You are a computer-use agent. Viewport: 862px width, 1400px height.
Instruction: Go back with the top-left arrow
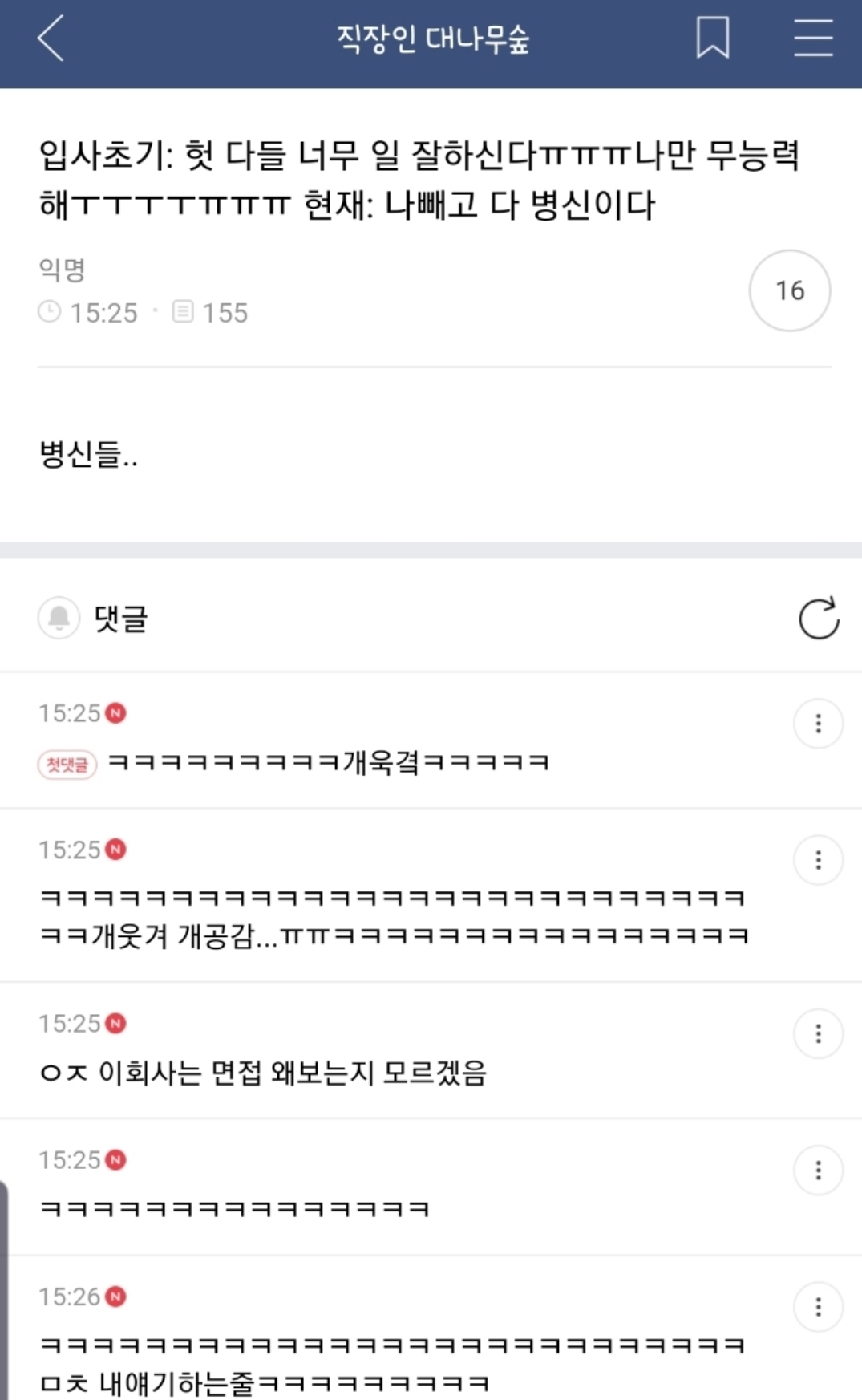(x=51, y=38)
